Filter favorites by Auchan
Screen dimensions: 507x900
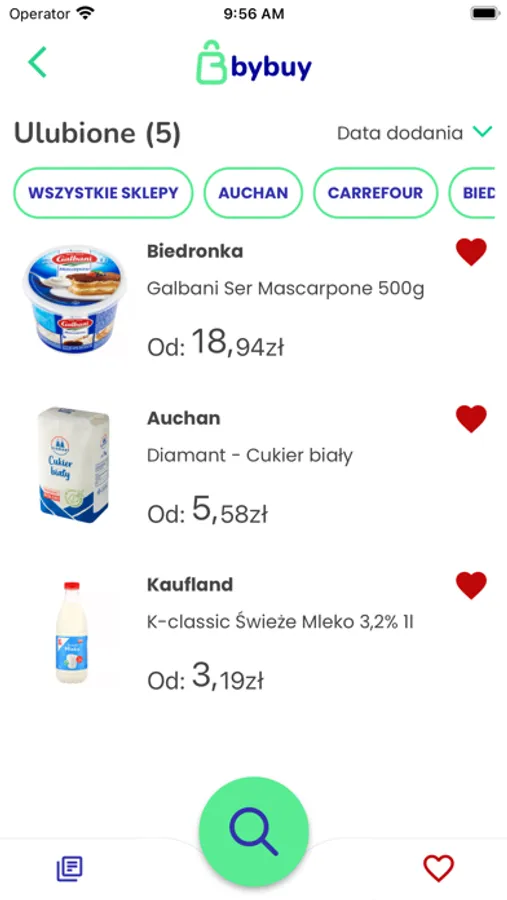[253, 193]
